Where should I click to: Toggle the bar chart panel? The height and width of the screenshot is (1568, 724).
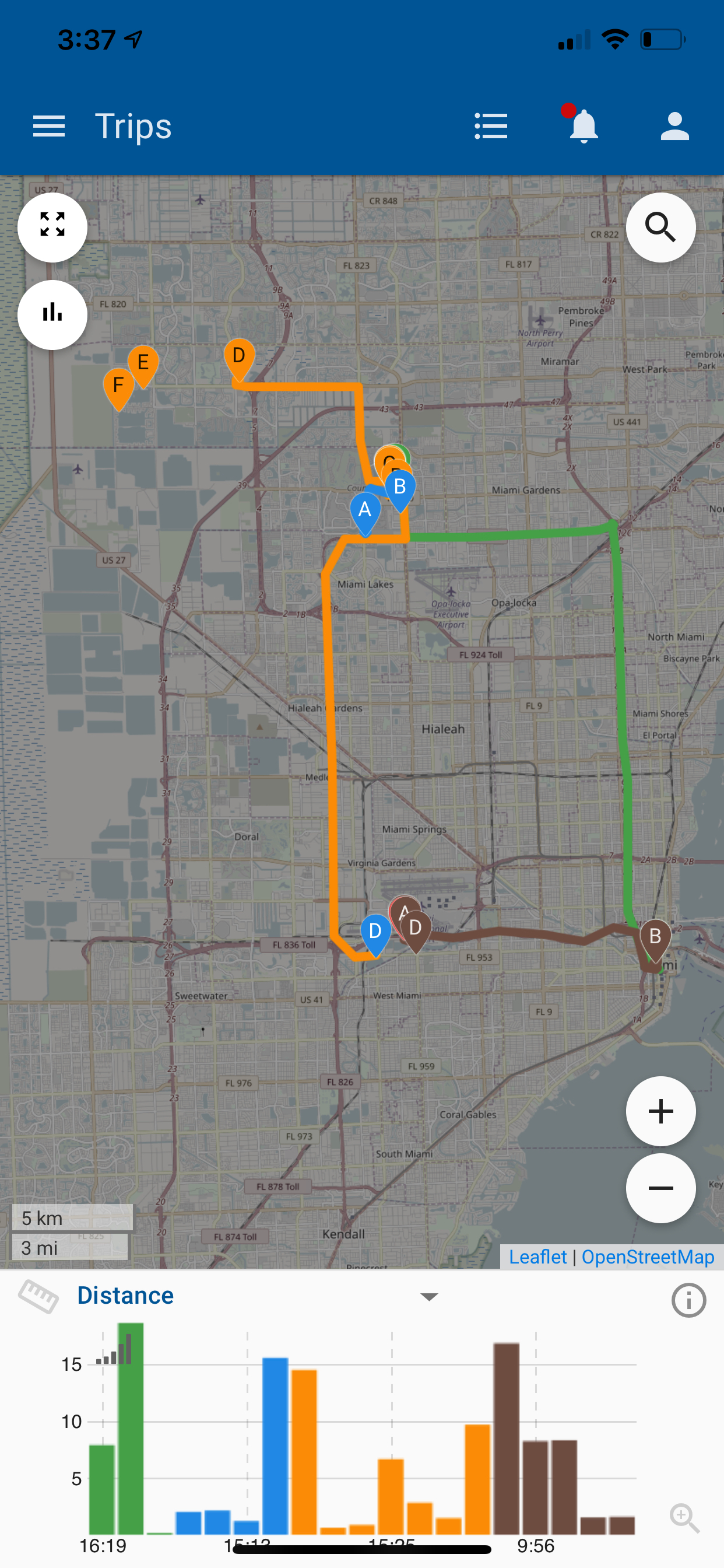[x=52, y=314]
